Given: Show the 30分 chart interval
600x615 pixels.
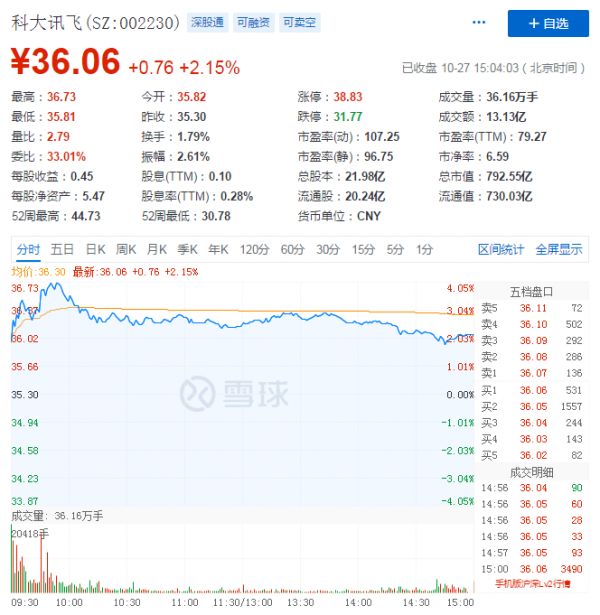Looking at the screenshot, I should [328, 249].
